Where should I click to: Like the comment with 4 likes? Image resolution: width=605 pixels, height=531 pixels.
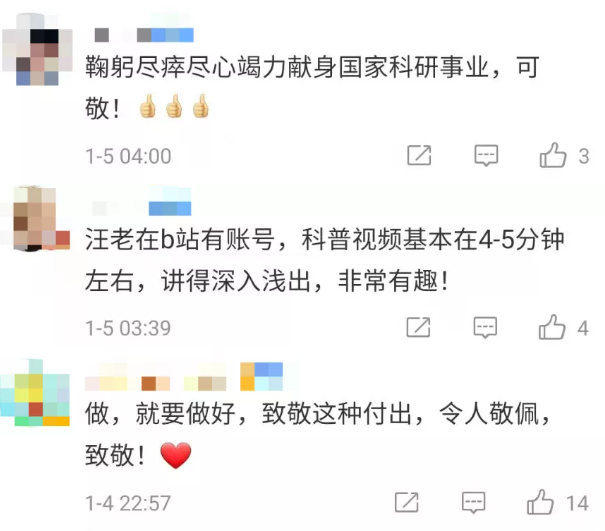(553, 328)
